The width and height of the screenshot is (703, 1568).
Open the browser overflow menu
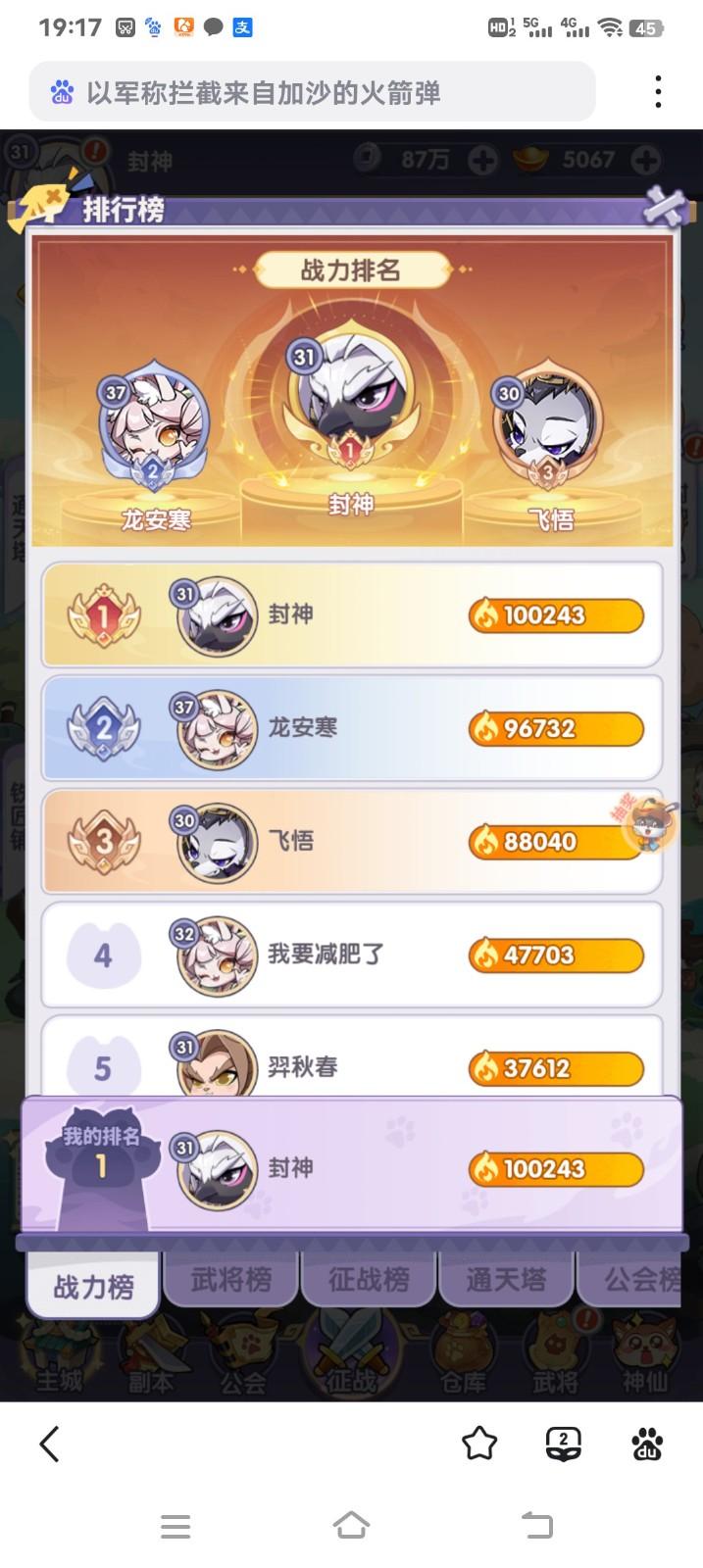658,93
